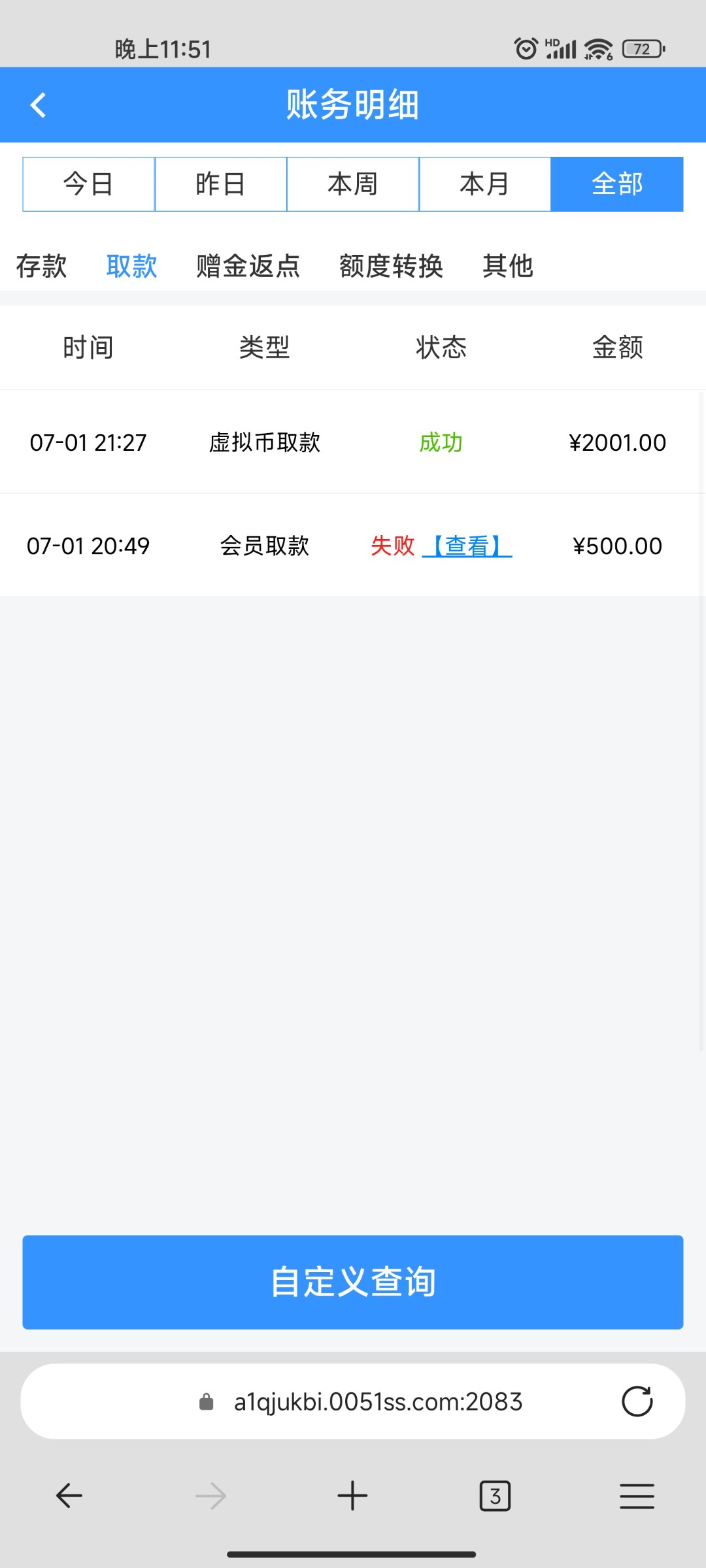Select the 全部 date filter

tap(617, 184)
